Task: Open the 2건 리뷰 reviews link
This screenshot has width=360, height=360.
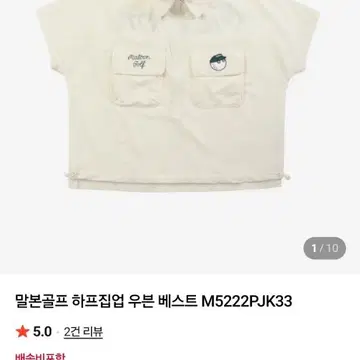Action: (x=83, y=332)
